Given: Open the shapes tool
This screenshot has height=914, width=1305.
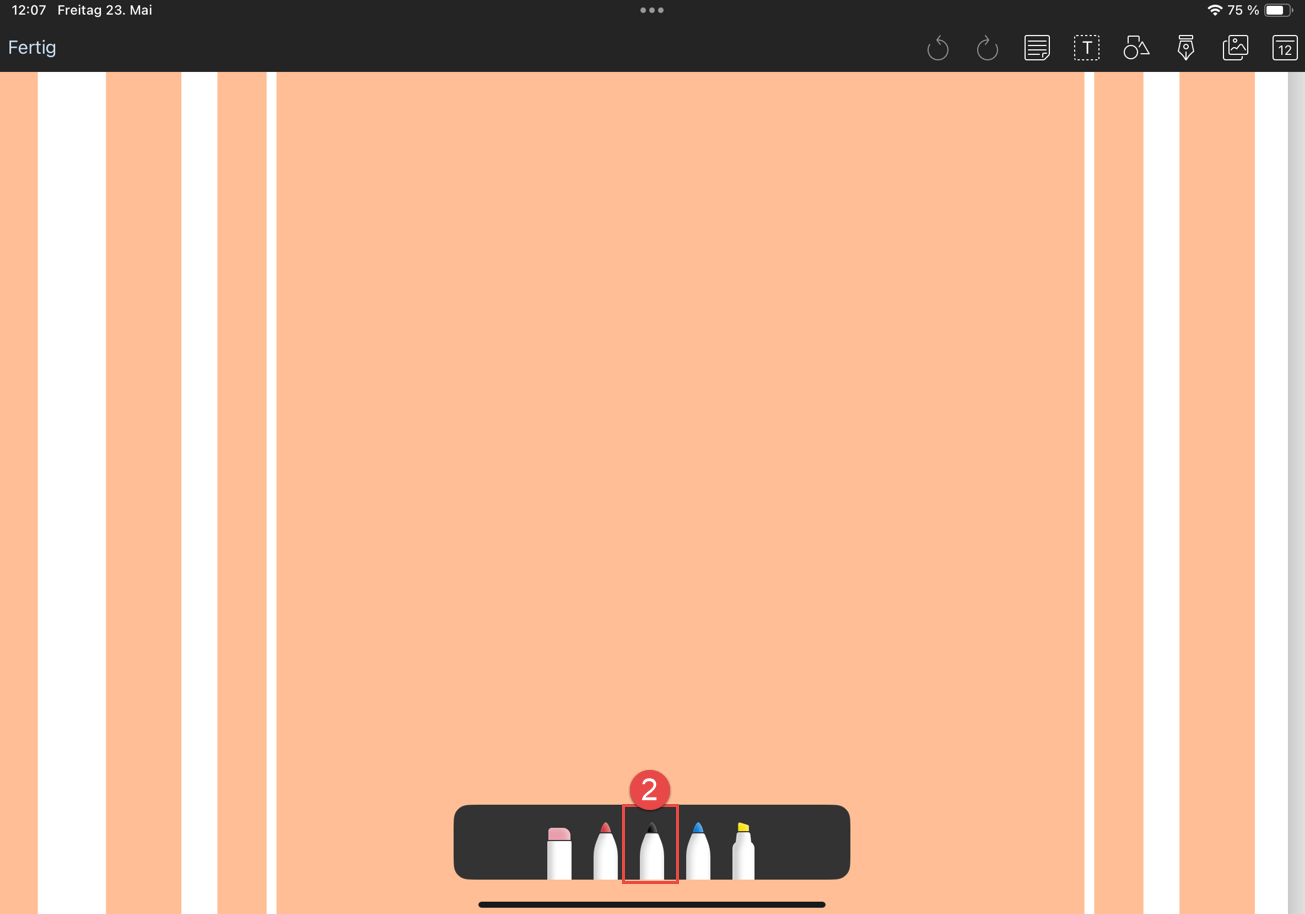Looking at the screenshot, I should tap(1136, 48).
